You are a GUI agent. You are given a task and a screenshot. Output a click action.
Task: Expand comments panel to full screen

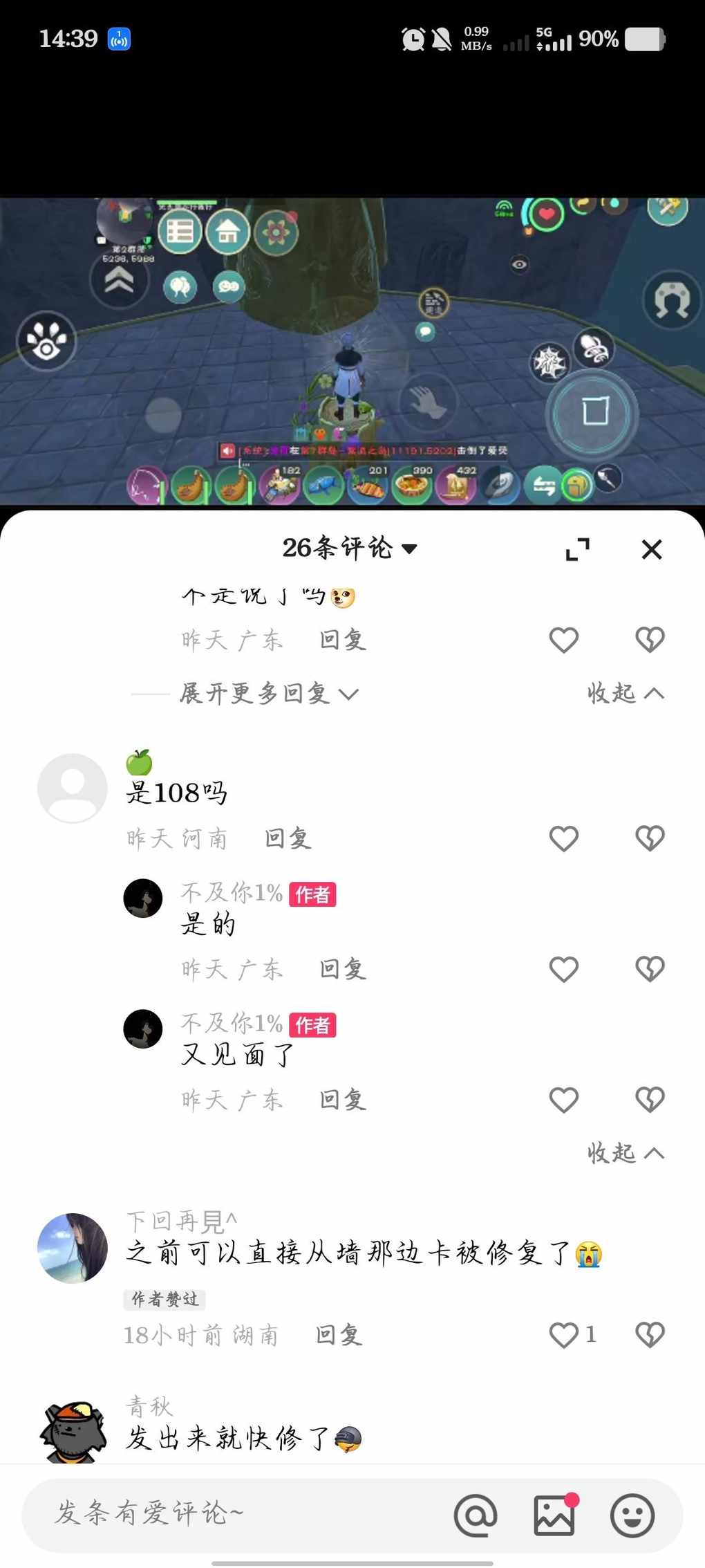click(578, 550)
